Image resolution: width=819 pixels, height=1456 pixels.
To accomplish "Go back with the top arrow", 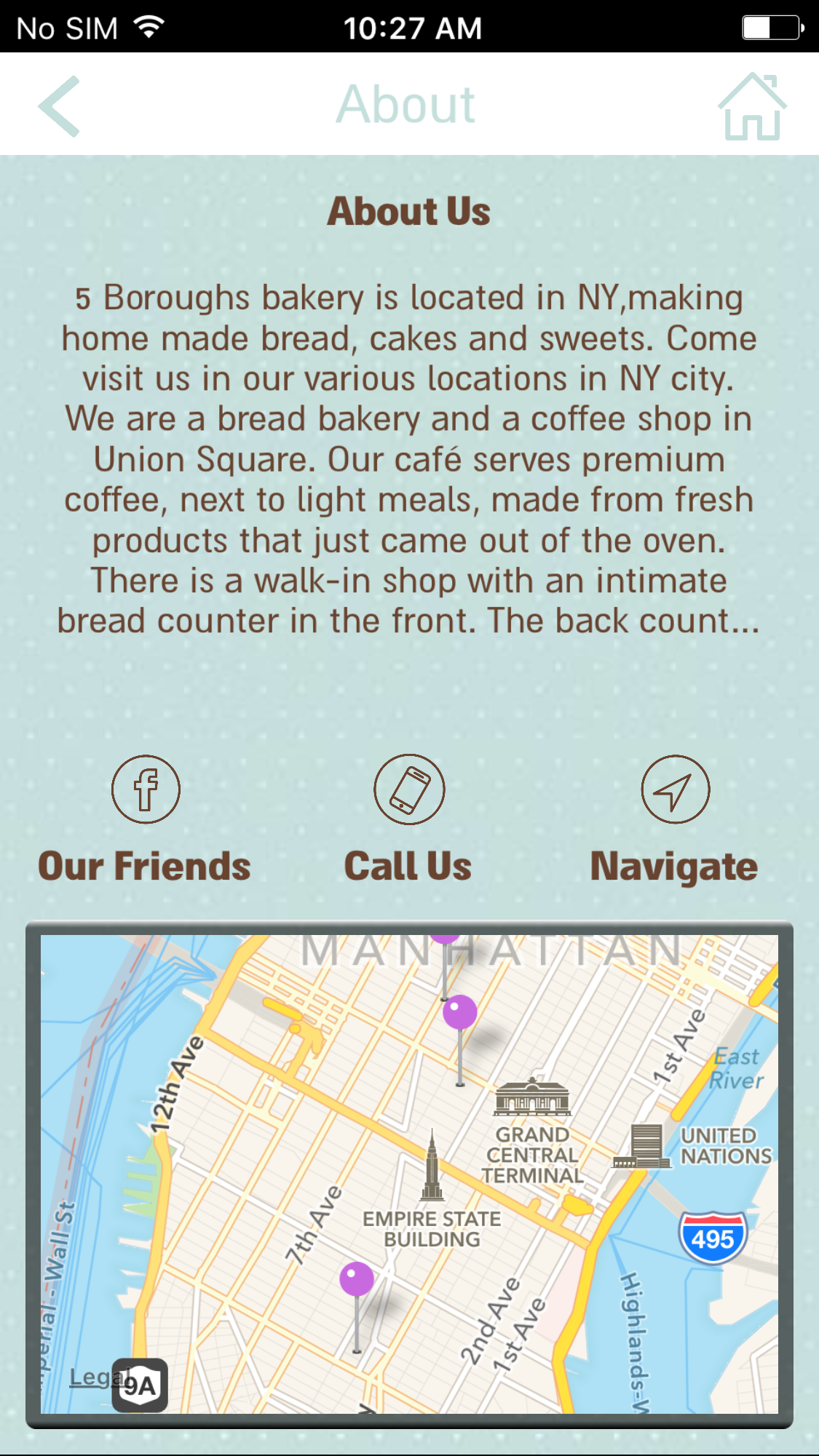I will coord(59,106).
